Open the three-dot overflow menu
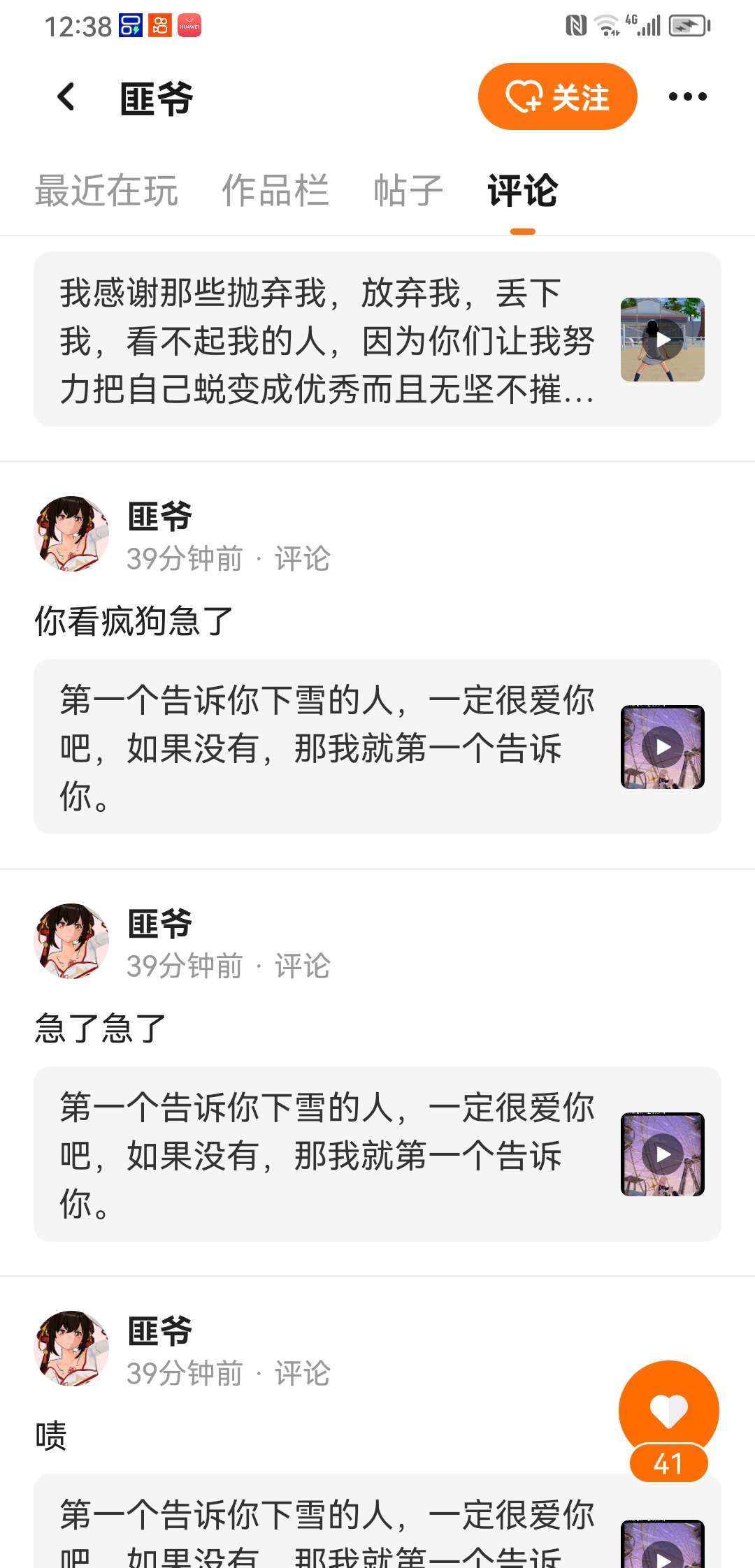Image resolution: width=755 pixels, height=1568 pixels. click(x=687, y=96)
